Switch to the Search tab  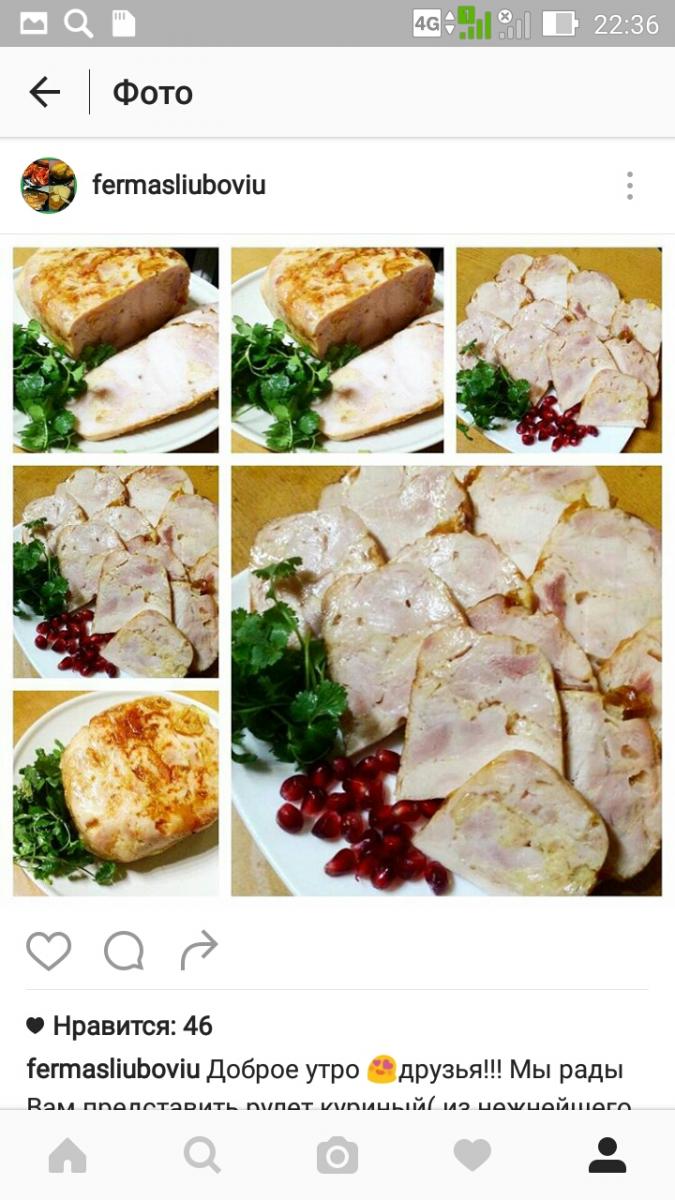[x=202, y=1155]
